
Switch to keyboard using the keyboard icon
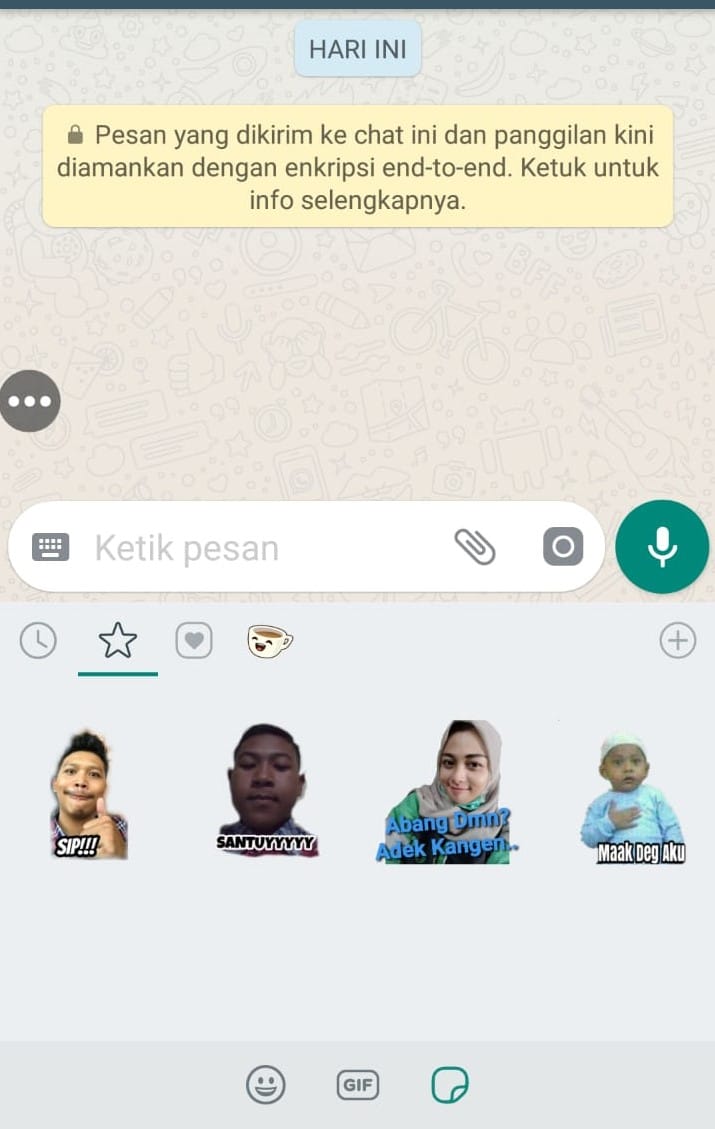point(50,547)
